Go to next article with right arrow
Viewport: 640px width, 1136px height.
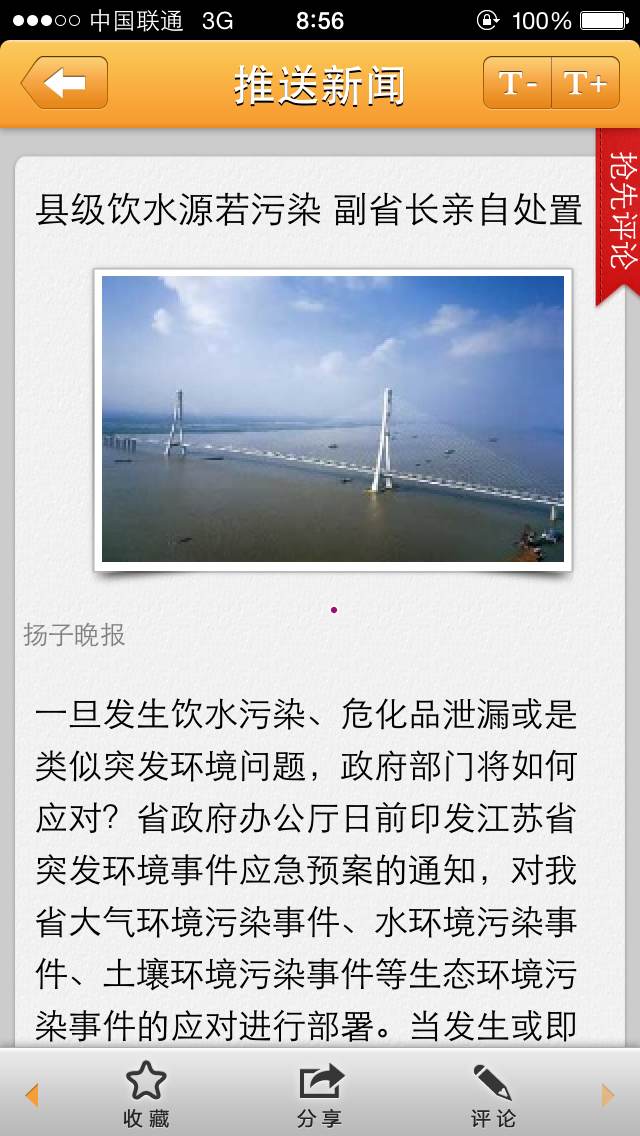pyautogui.click(x=607, y=1094)
